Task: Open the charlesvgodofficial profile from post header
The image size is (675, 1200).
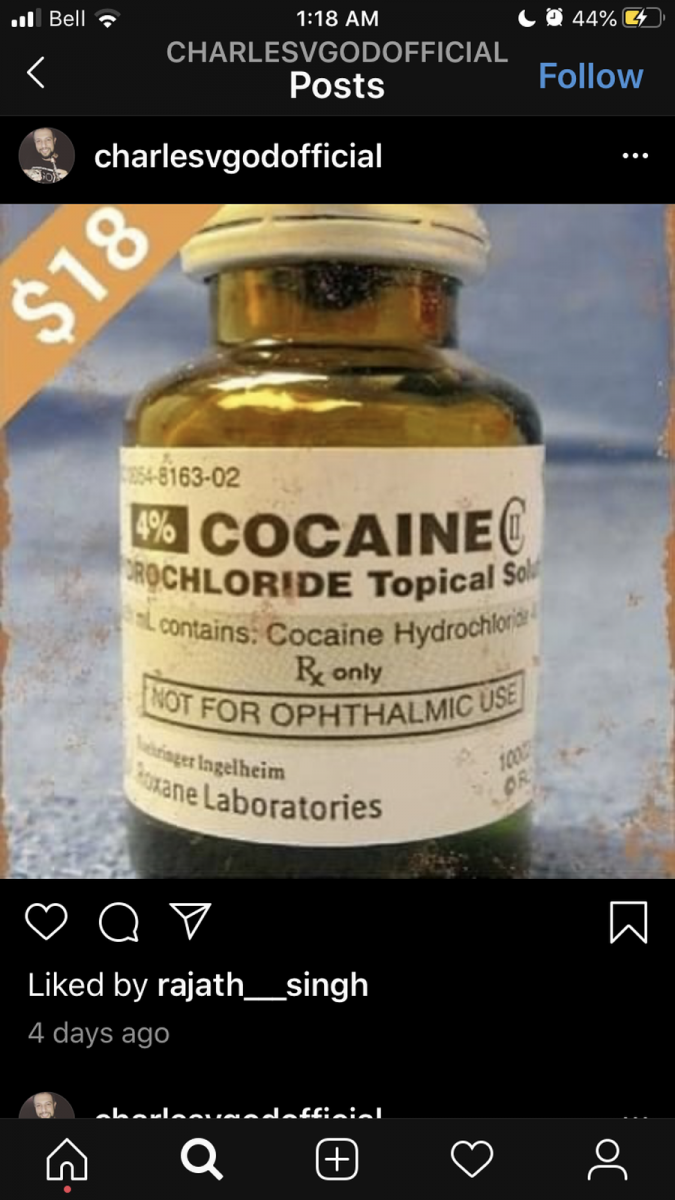Action: [x=237, y=156]
